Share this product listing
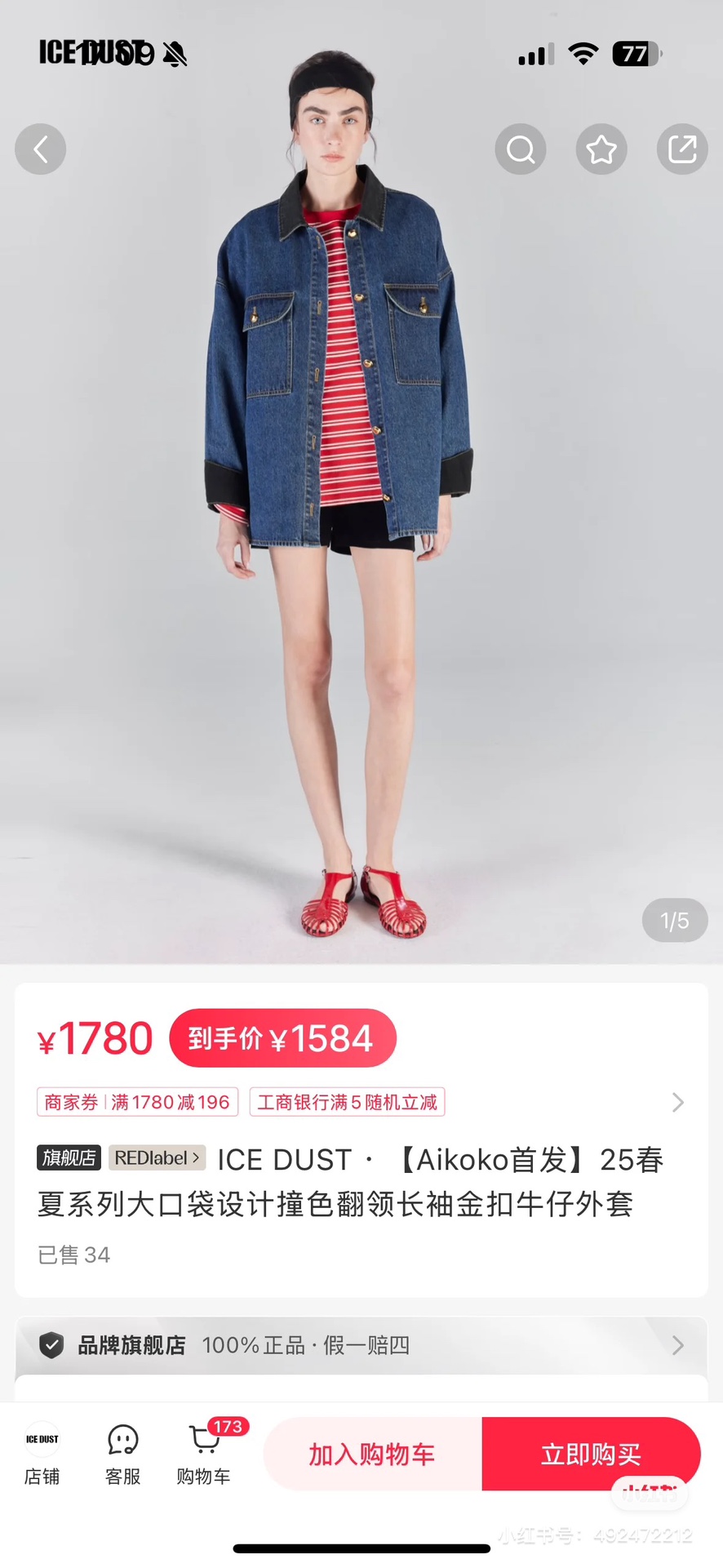The image size is (723, 1568). click(681, 149)
